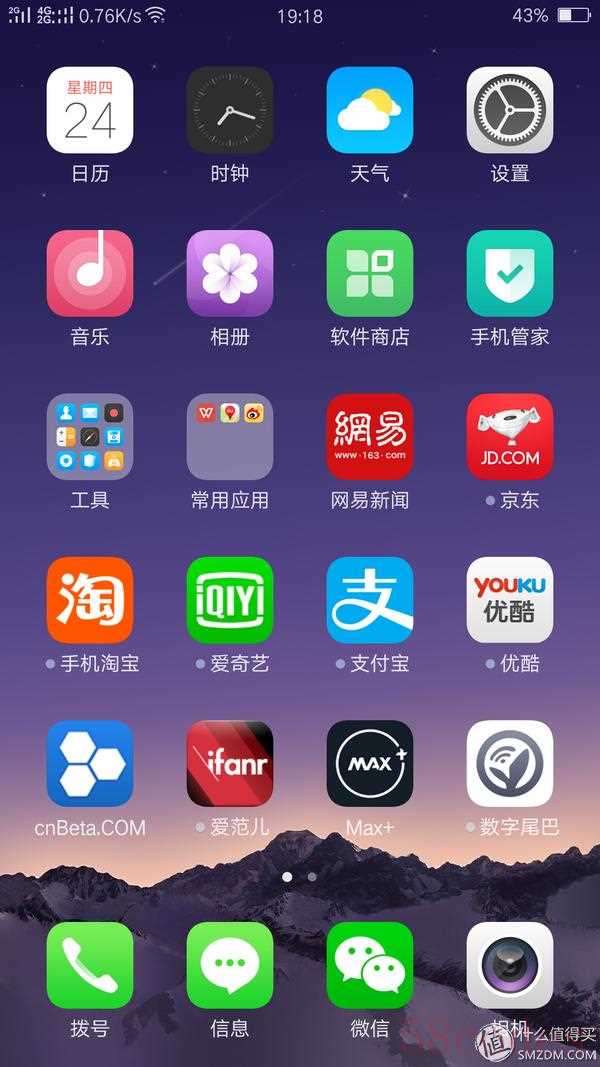The image size is (600, 1067).
Task: Launch the 时钟 clock app
Action: click(230, 110)
